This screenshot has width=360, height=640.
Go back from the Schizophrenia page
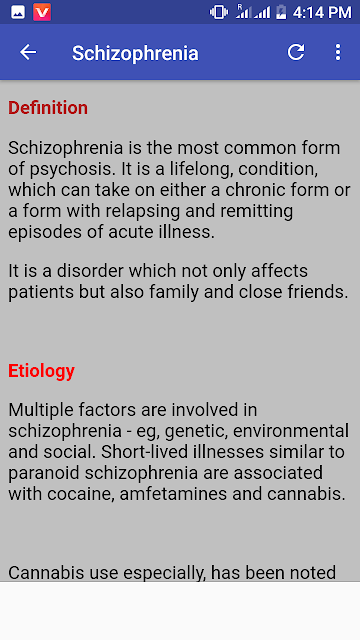[28, 52]
